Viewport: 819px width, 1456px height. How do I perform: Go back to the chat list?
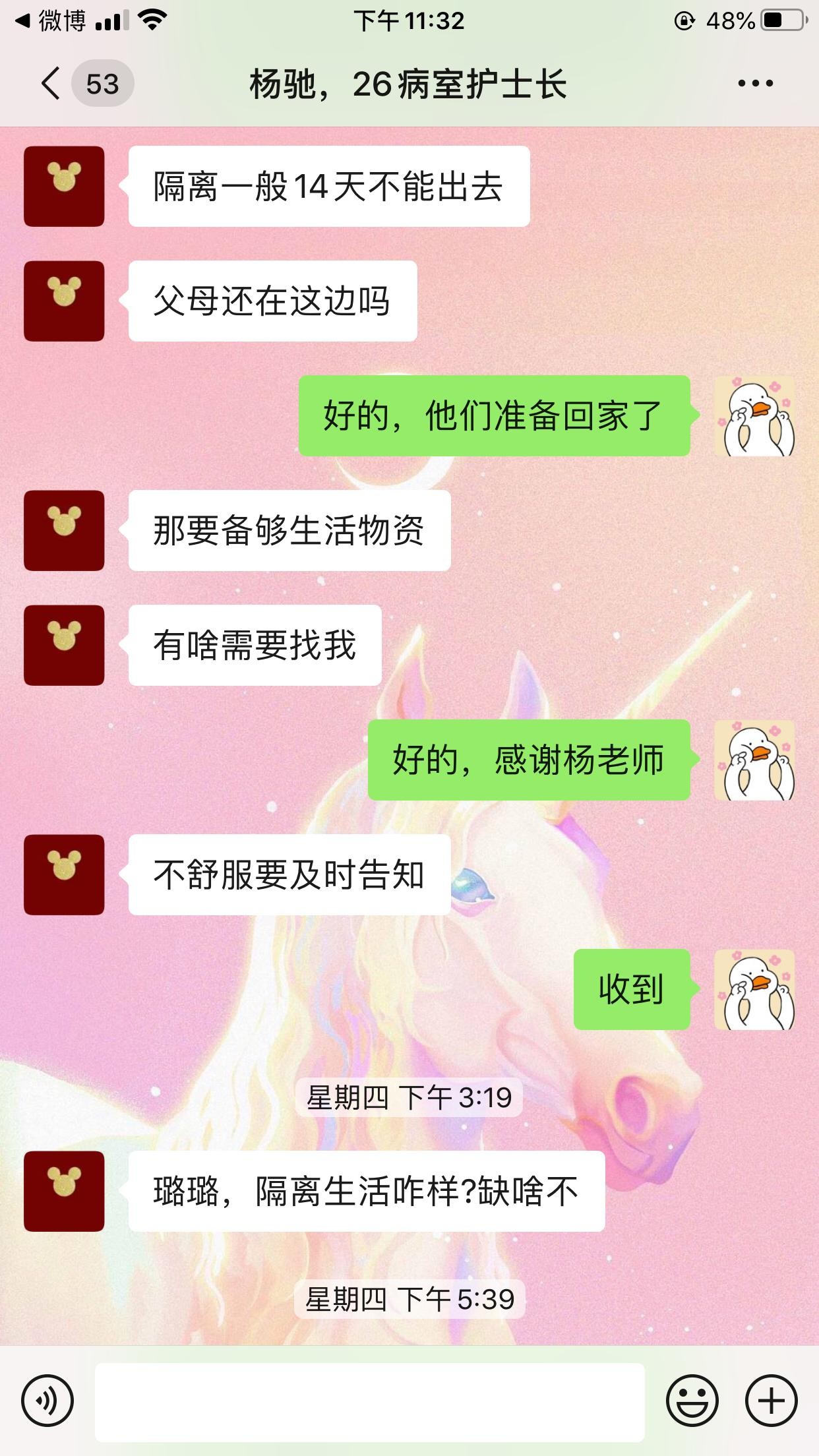(51, 84)
